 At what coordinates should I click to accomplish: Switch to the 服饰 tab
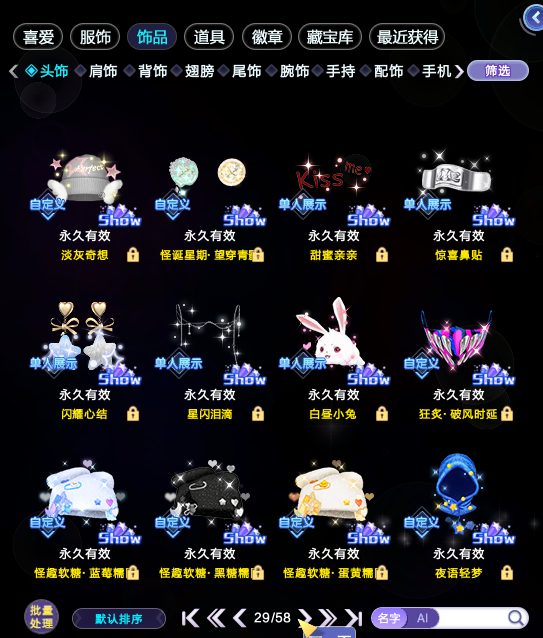point(95,37)
